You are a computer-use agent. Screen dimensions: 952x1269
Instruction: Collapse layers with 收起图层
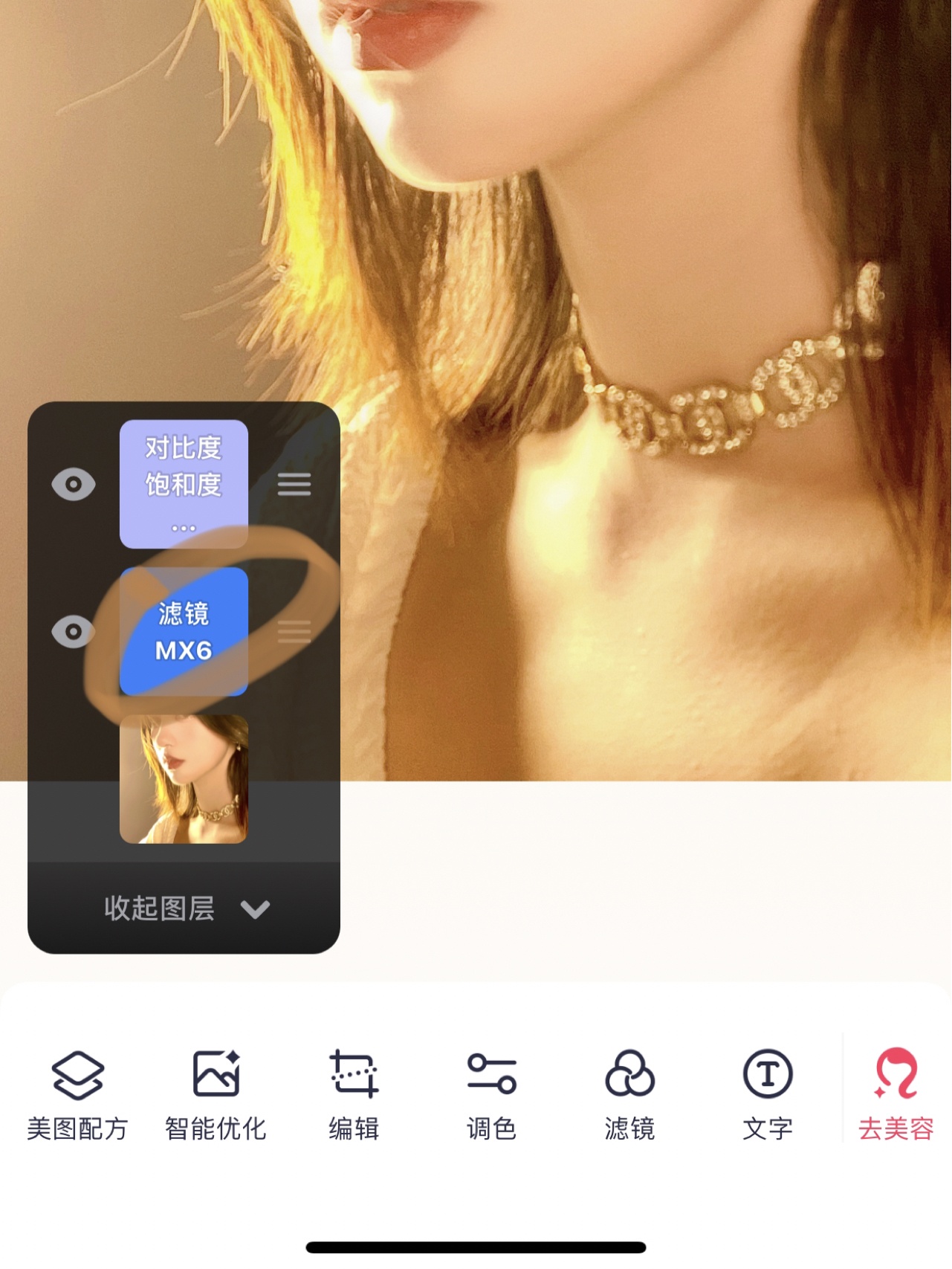tap(184, 908)
